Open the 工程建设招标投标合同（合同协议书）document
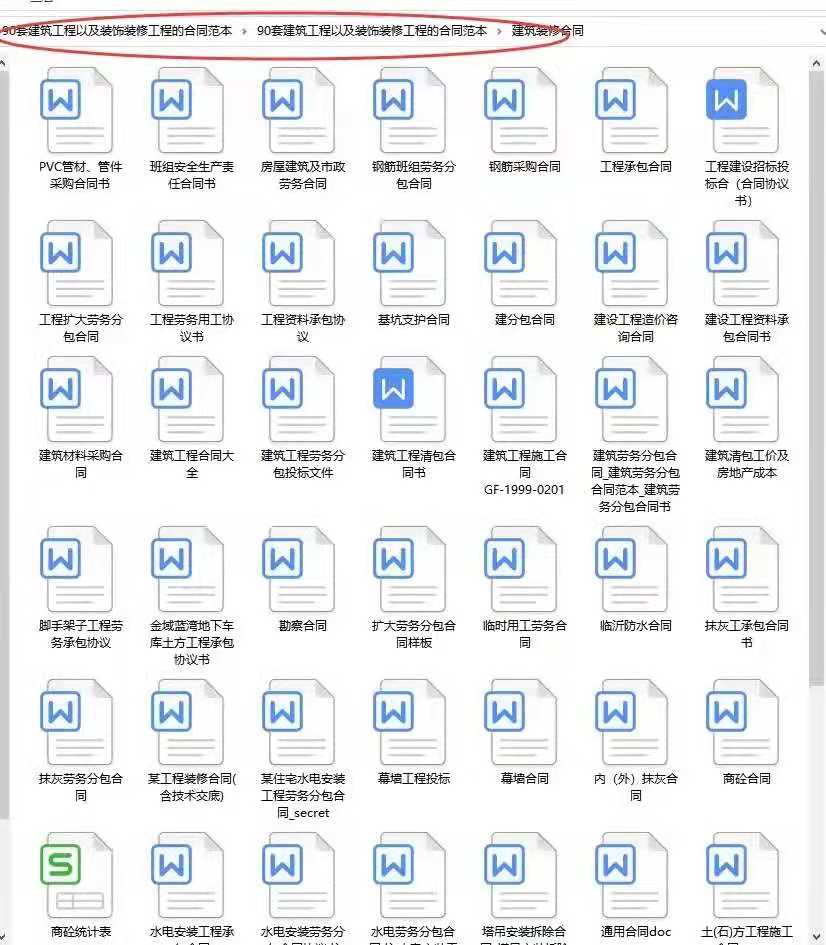 tap(744, 112)
